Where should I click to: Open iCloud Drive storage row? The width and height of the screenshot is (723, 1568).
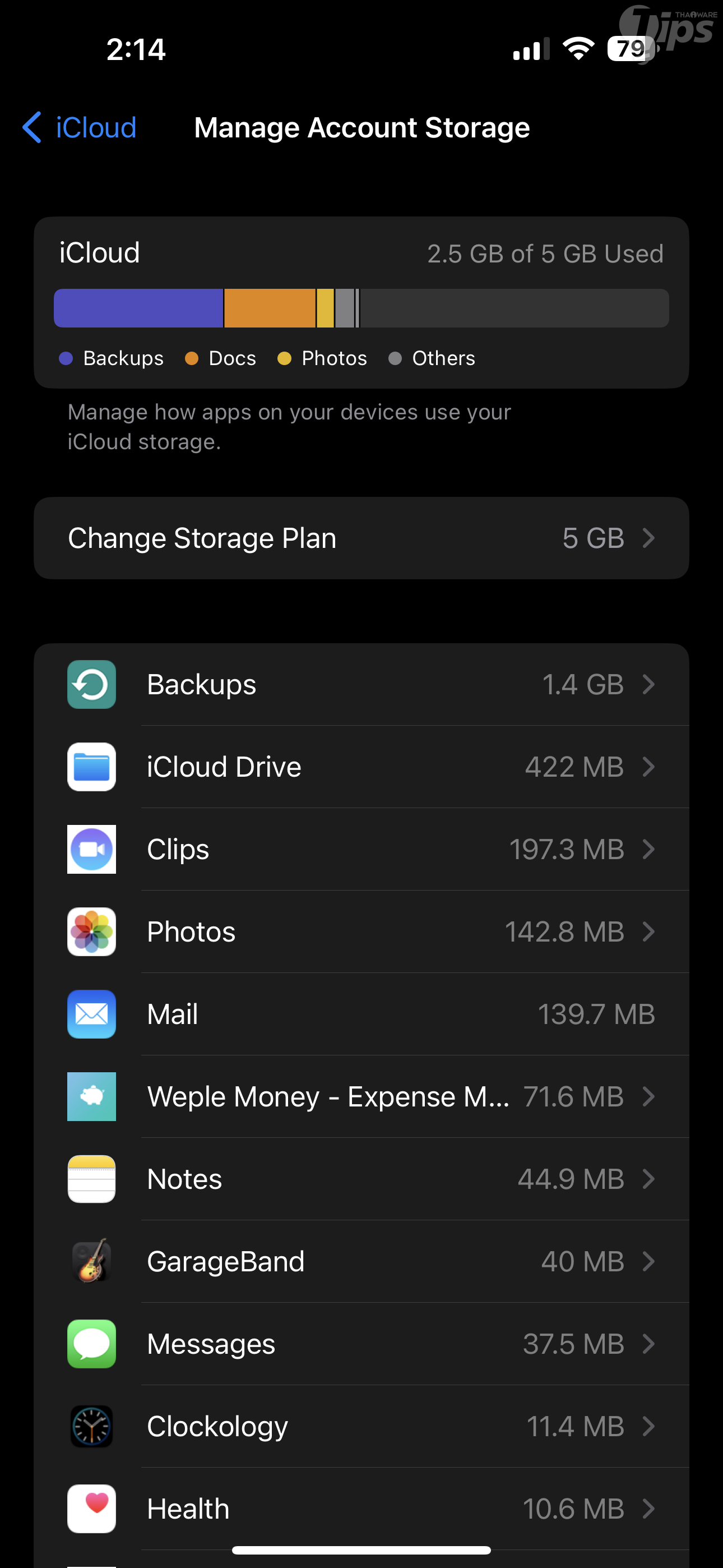click(361, 767)
